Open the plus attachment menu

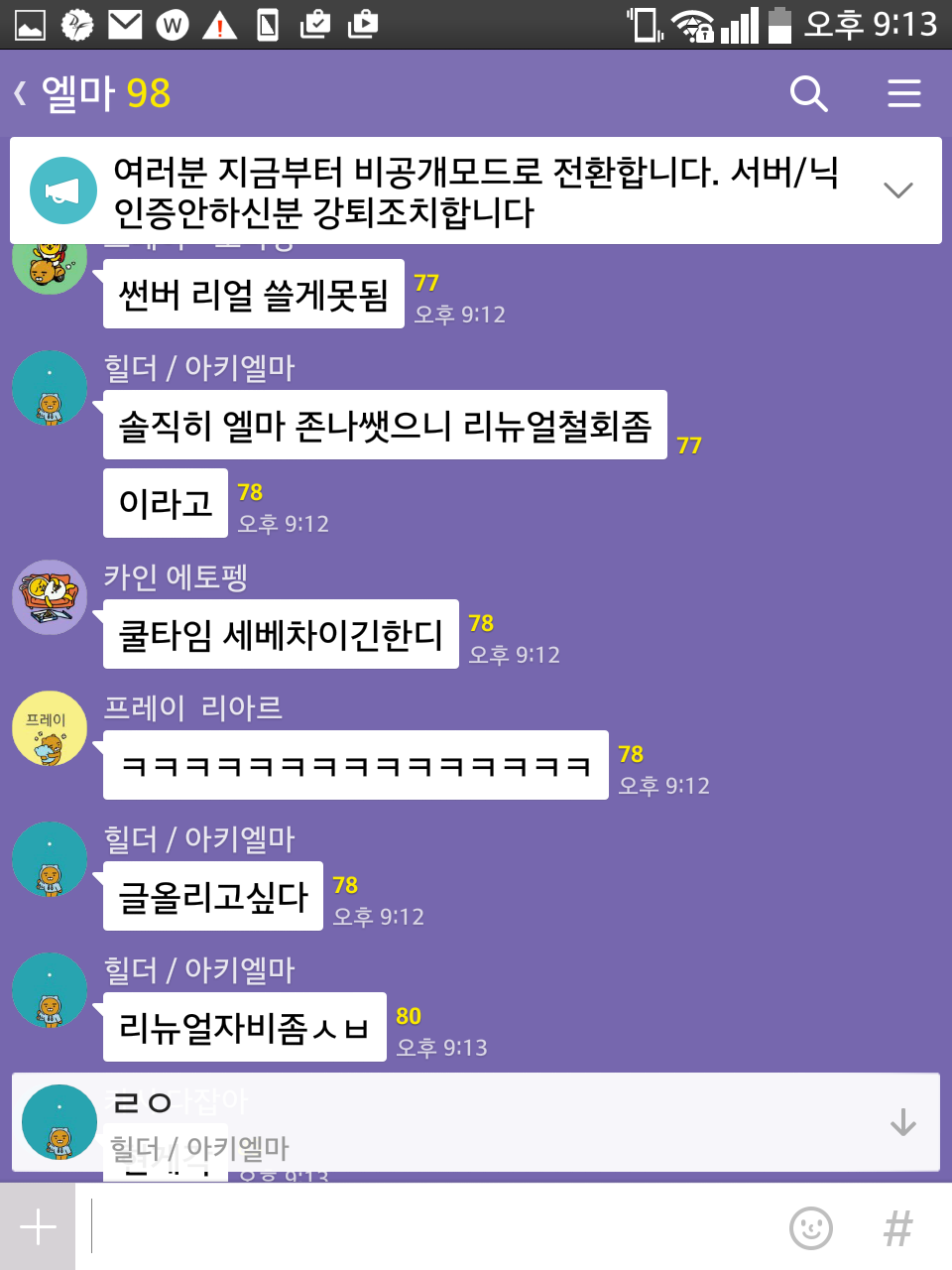(x=38, y=1227)
